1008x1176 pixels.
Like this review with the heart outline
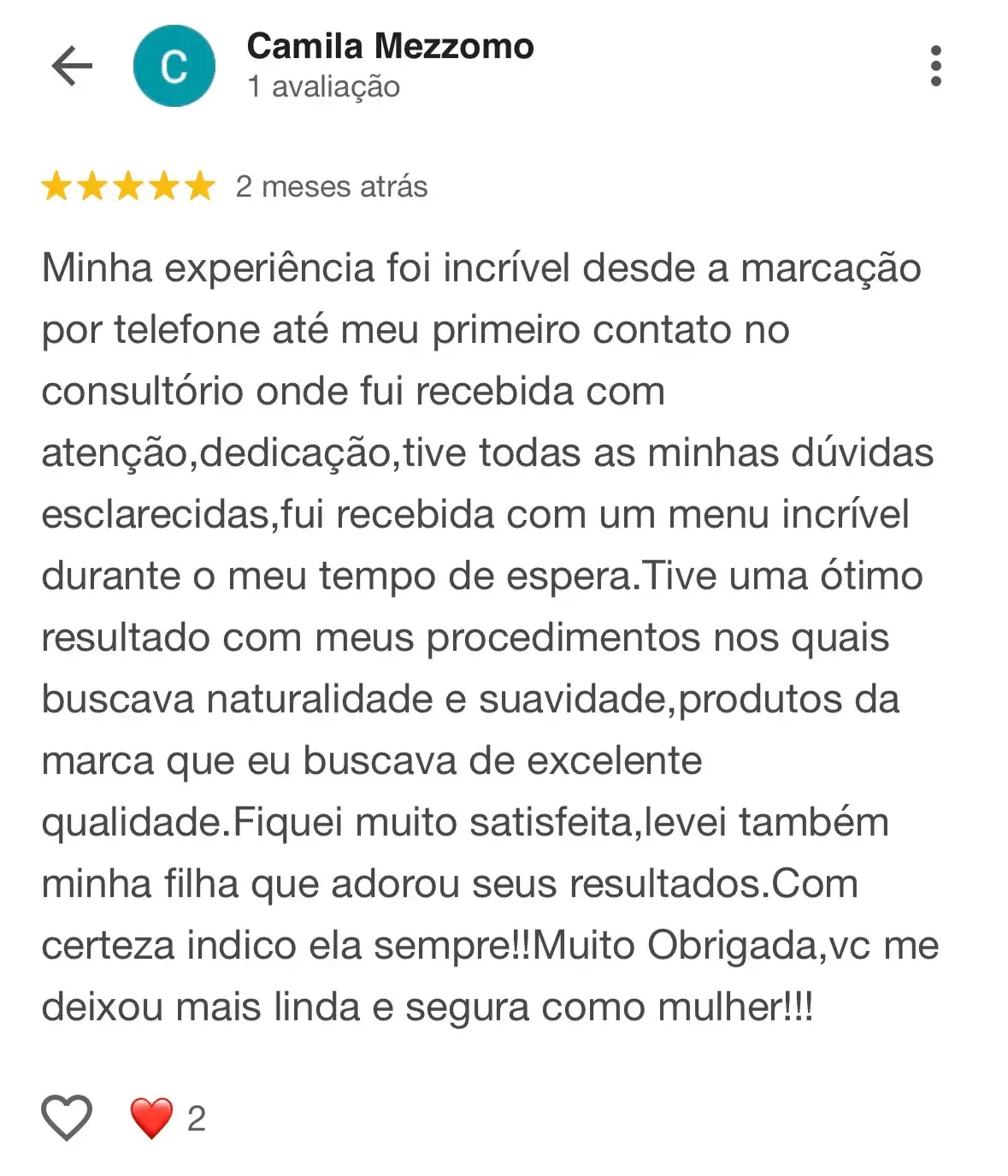point(67,1117)
